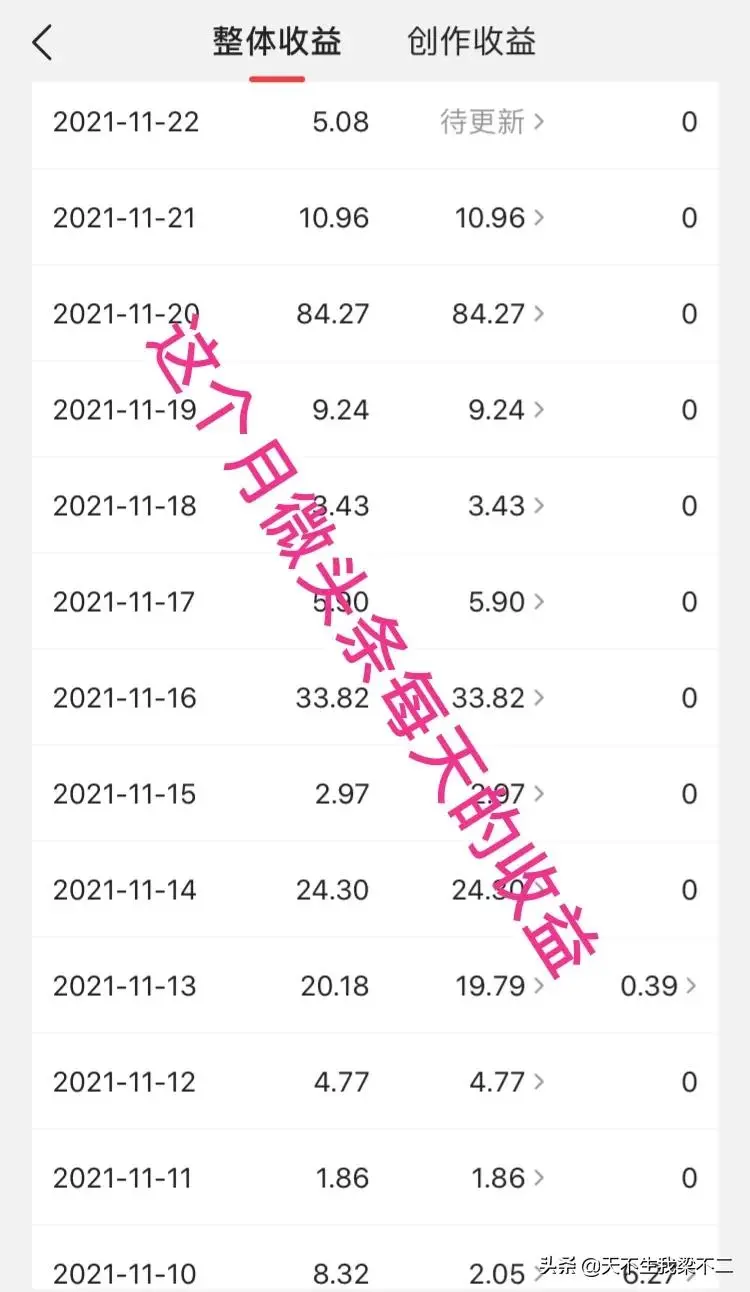View the 84.27 earnings breakdown for 2021-11-20
Screen dimensions: 750x1292
point(497,314)
